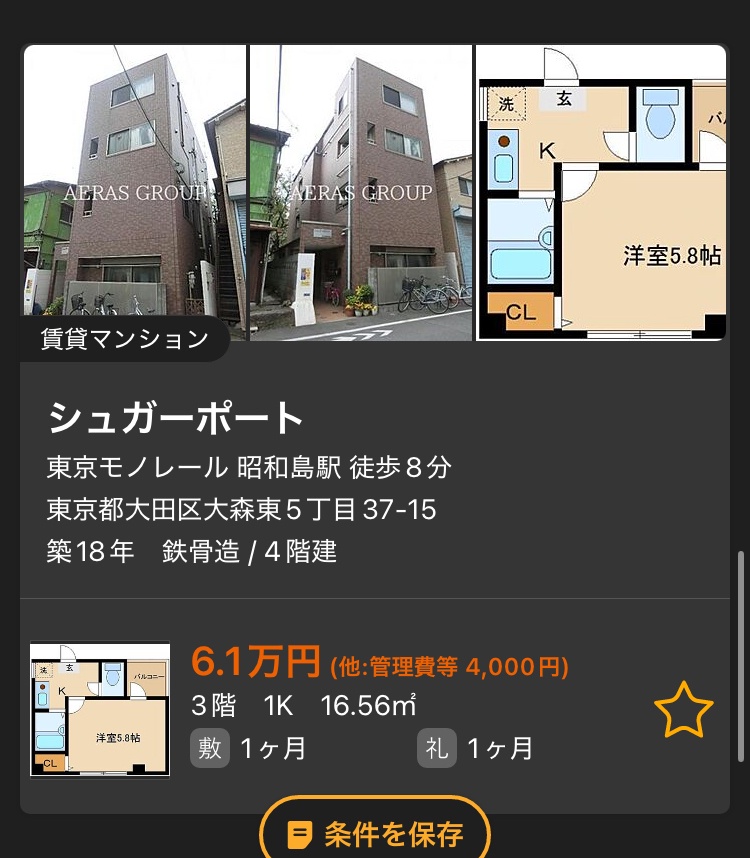Add the 6.1万円 room to favorites
Viewport: 750px width, 858px height.
(683, 712)
